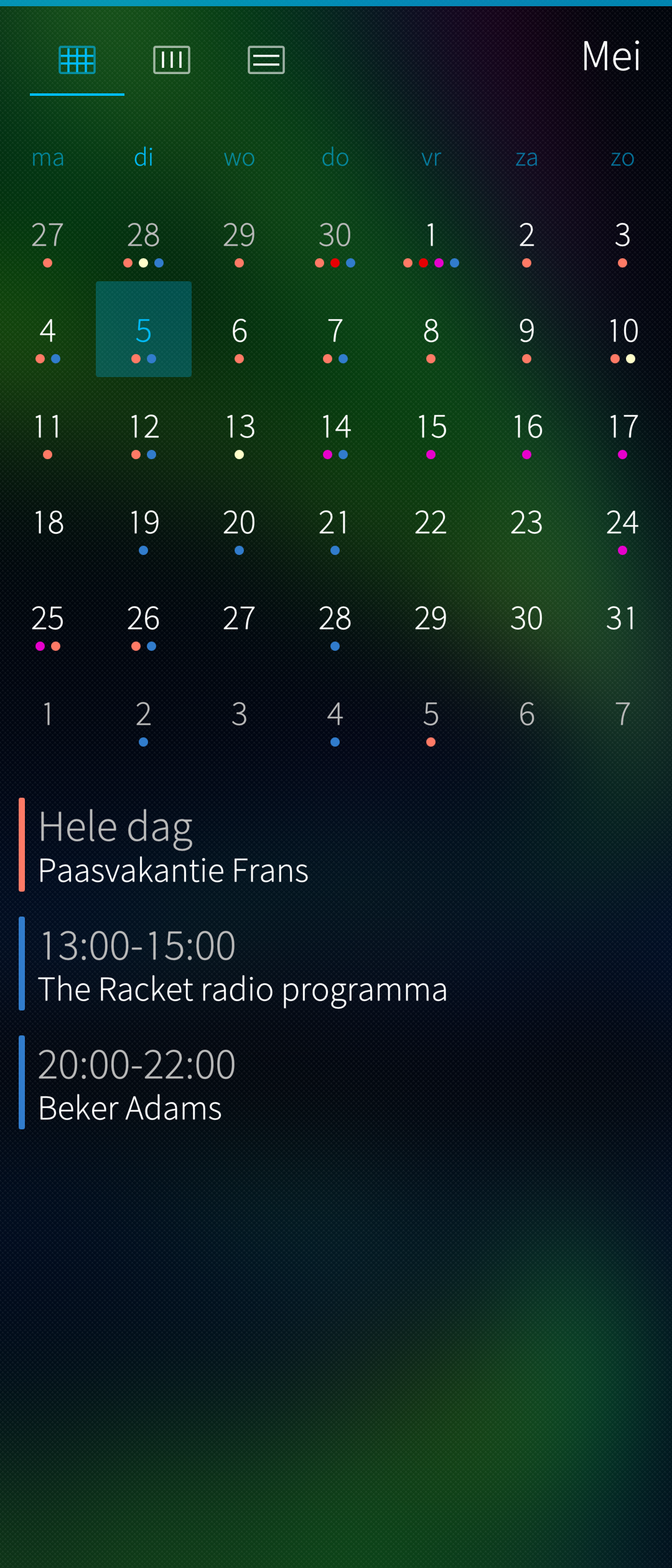
Task: Switch to the week columns view icon
Action: 171,59
